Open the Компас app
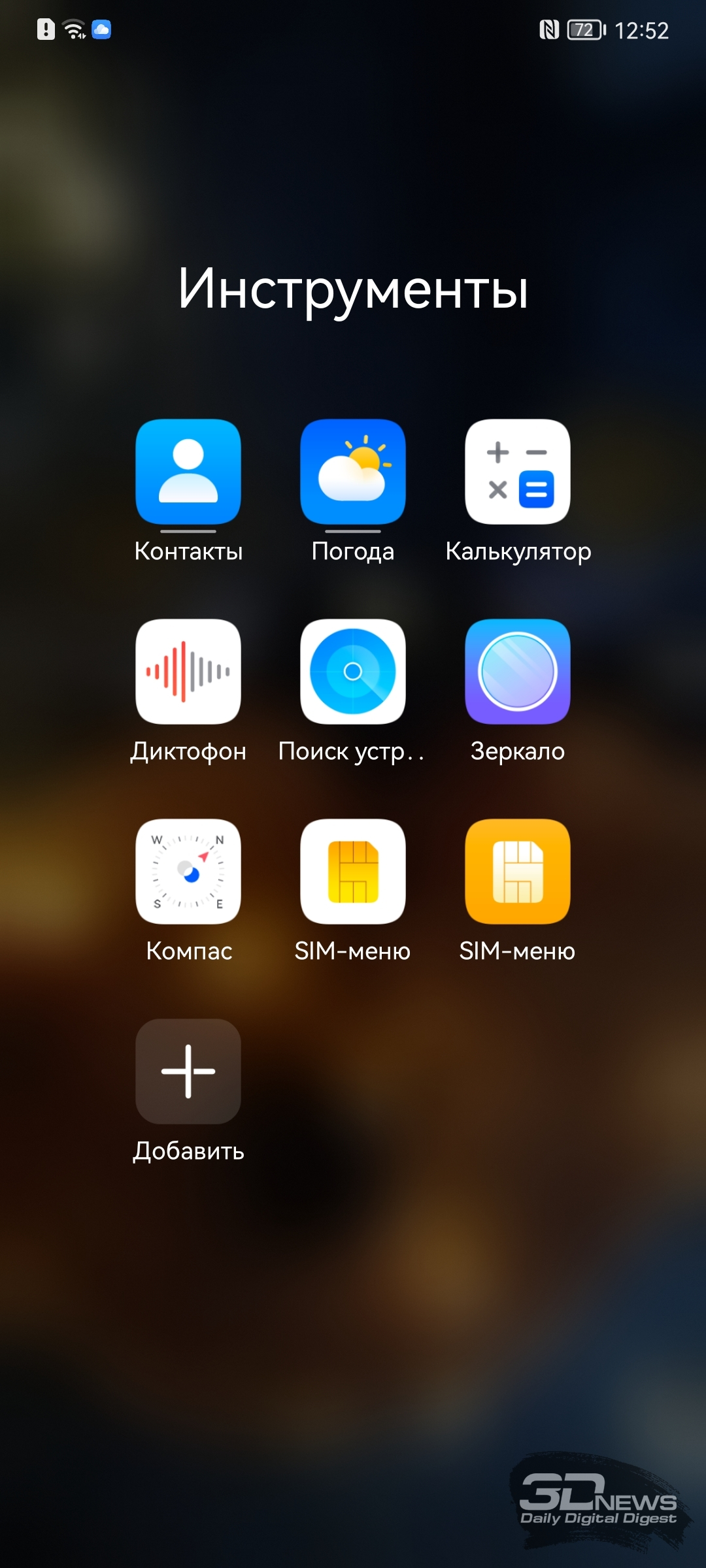The height and width of the screenshot is (1568, 706). click(188, 872)
